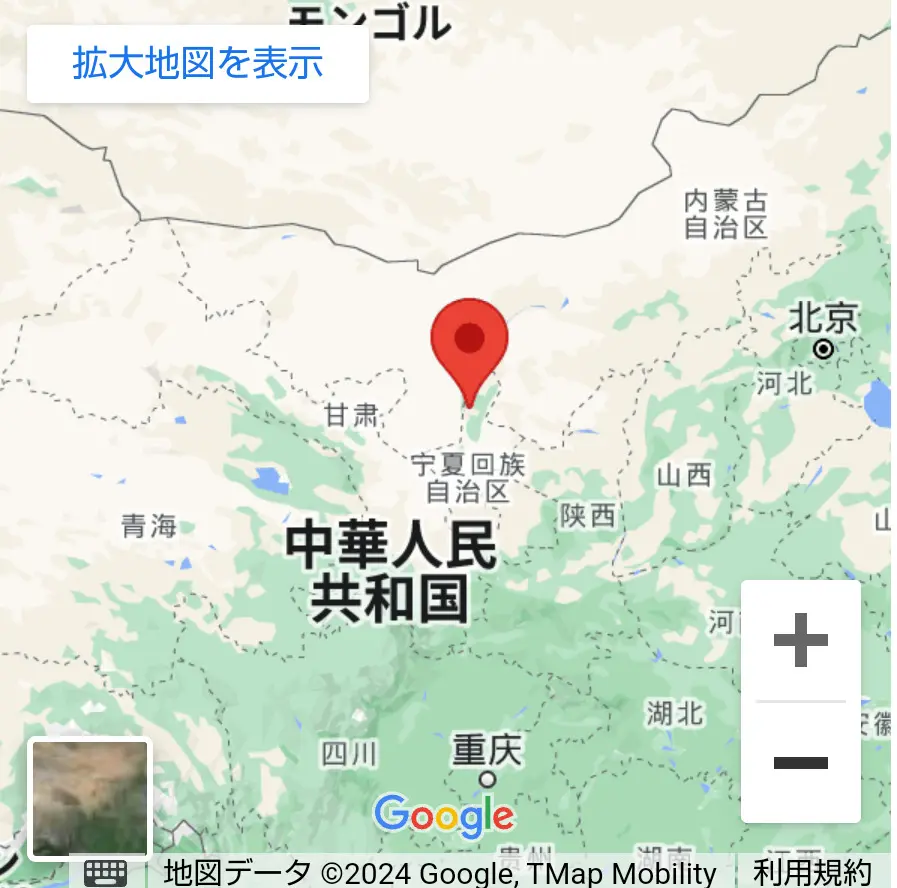Zoom out with the minus button
Screen dimensions: 897x888
point(801,763)
